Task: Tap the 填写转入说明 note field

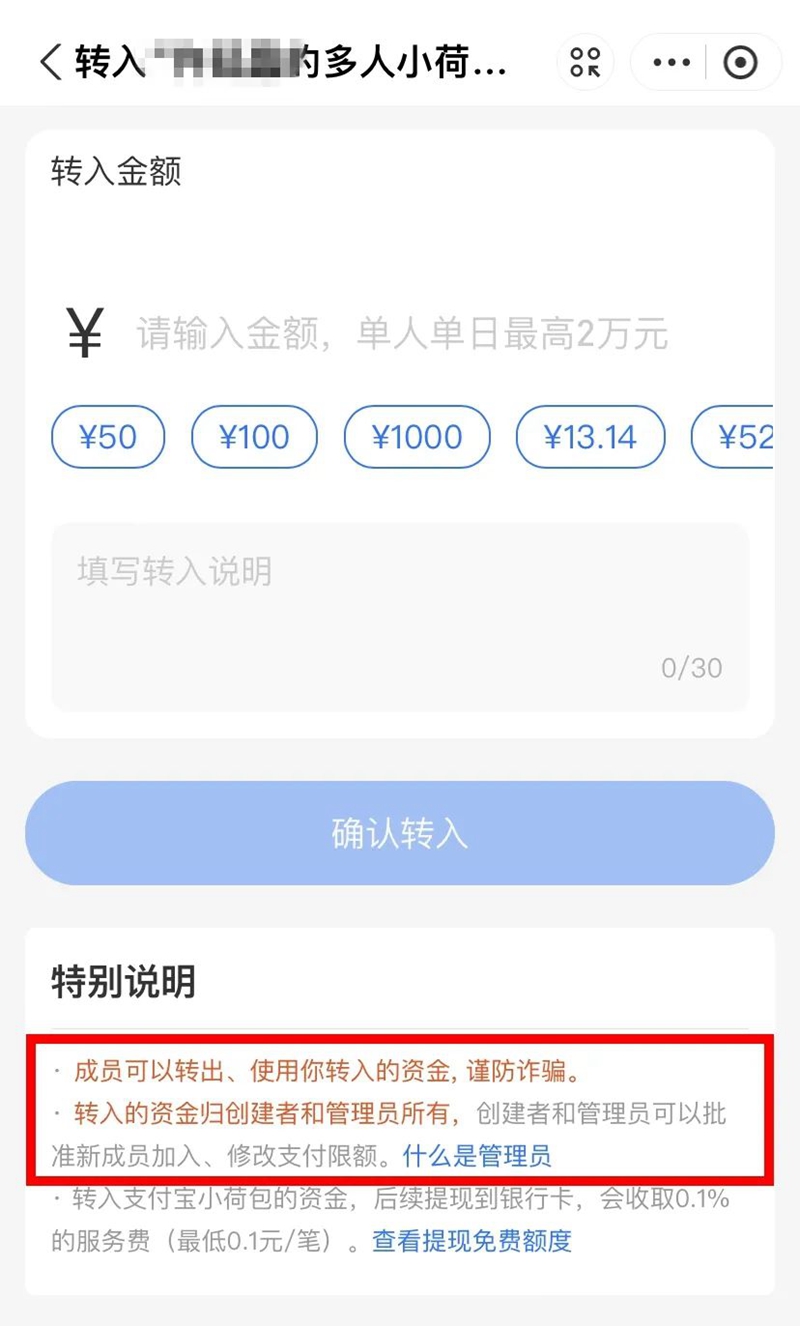Action: tap(400, 615)
